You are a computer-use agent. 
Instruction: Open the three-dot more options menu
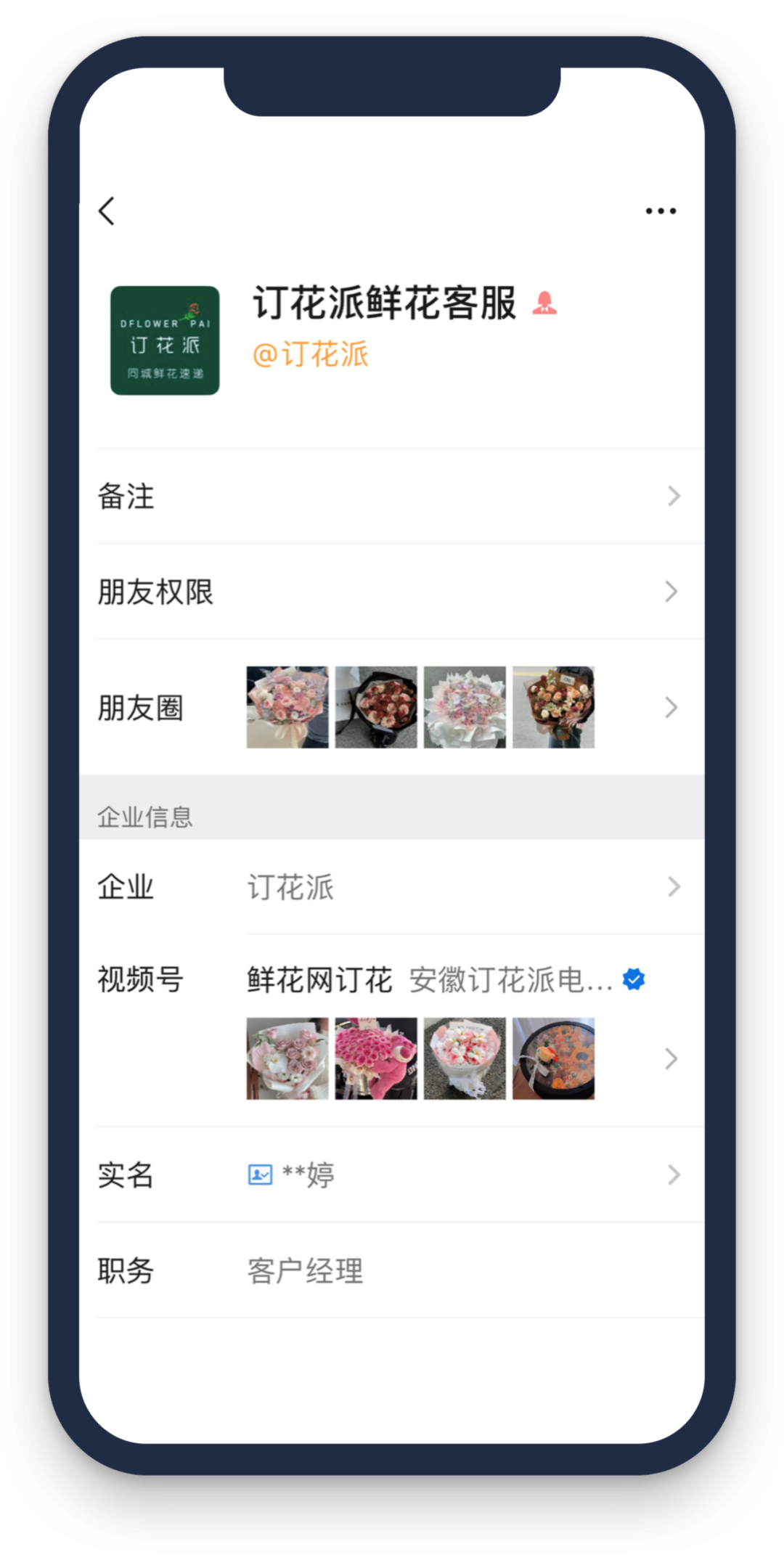(x=661, y=211)
